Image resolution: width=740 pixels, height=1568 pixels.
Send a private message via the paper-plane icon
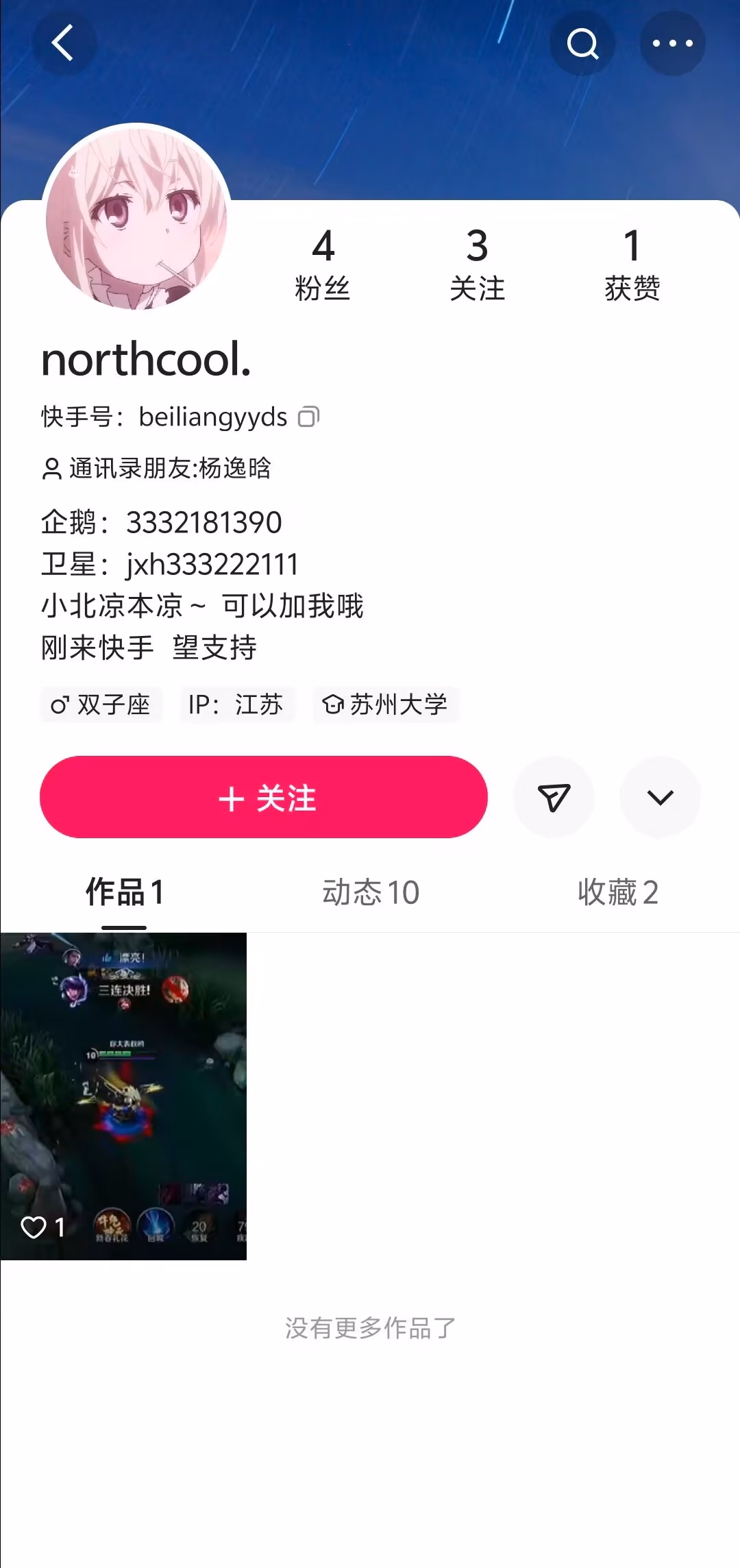pos(554,798)
